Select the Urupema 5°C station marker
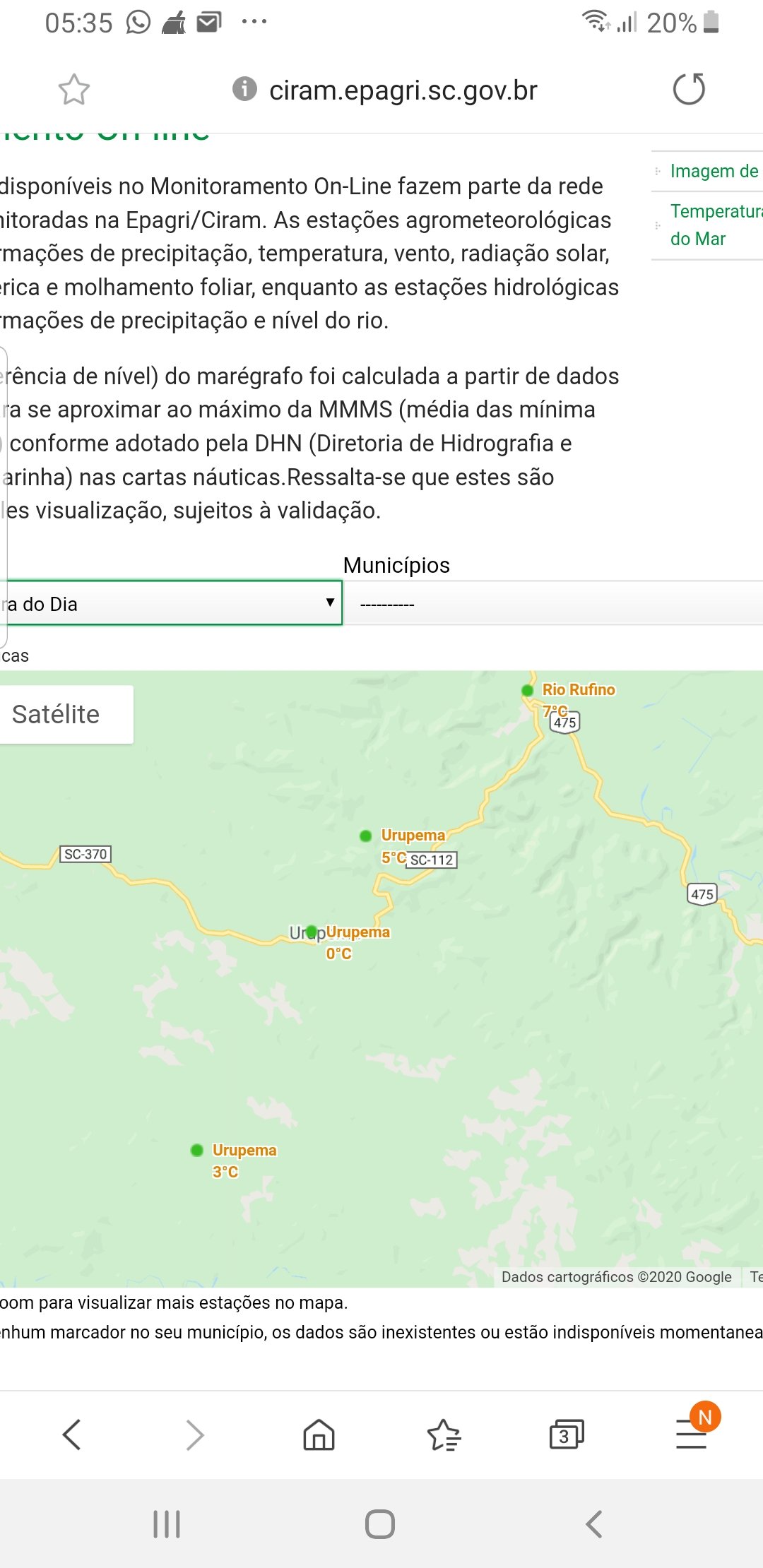 (365, 836)
